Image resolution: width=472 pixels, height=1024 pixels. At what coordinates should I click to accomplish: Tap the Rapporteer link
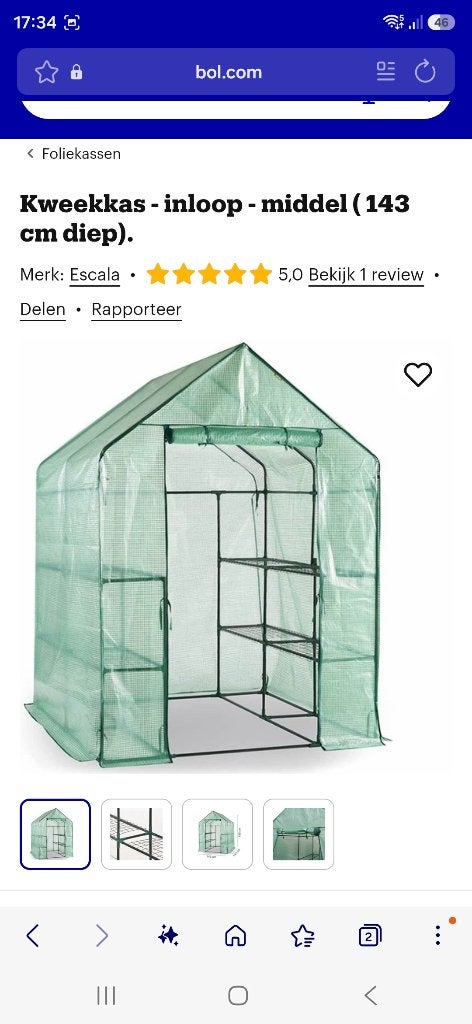136,310
